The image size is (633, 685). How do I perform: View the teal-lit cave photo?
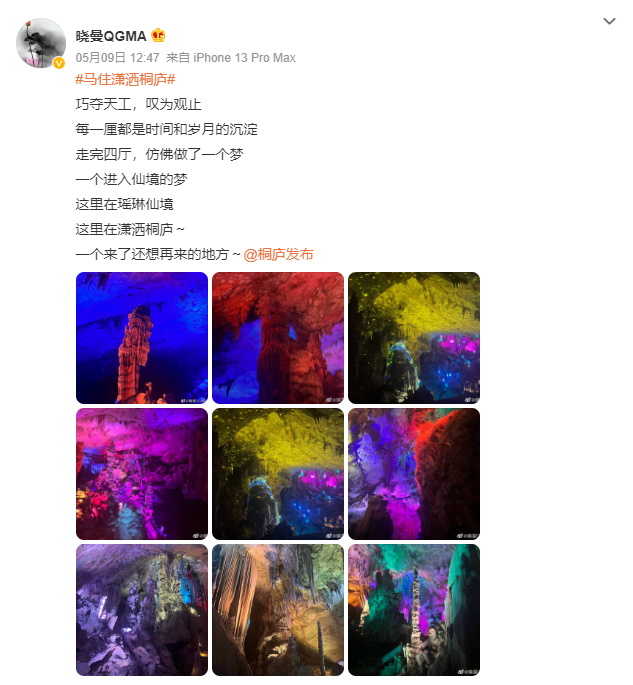[413, 609]
